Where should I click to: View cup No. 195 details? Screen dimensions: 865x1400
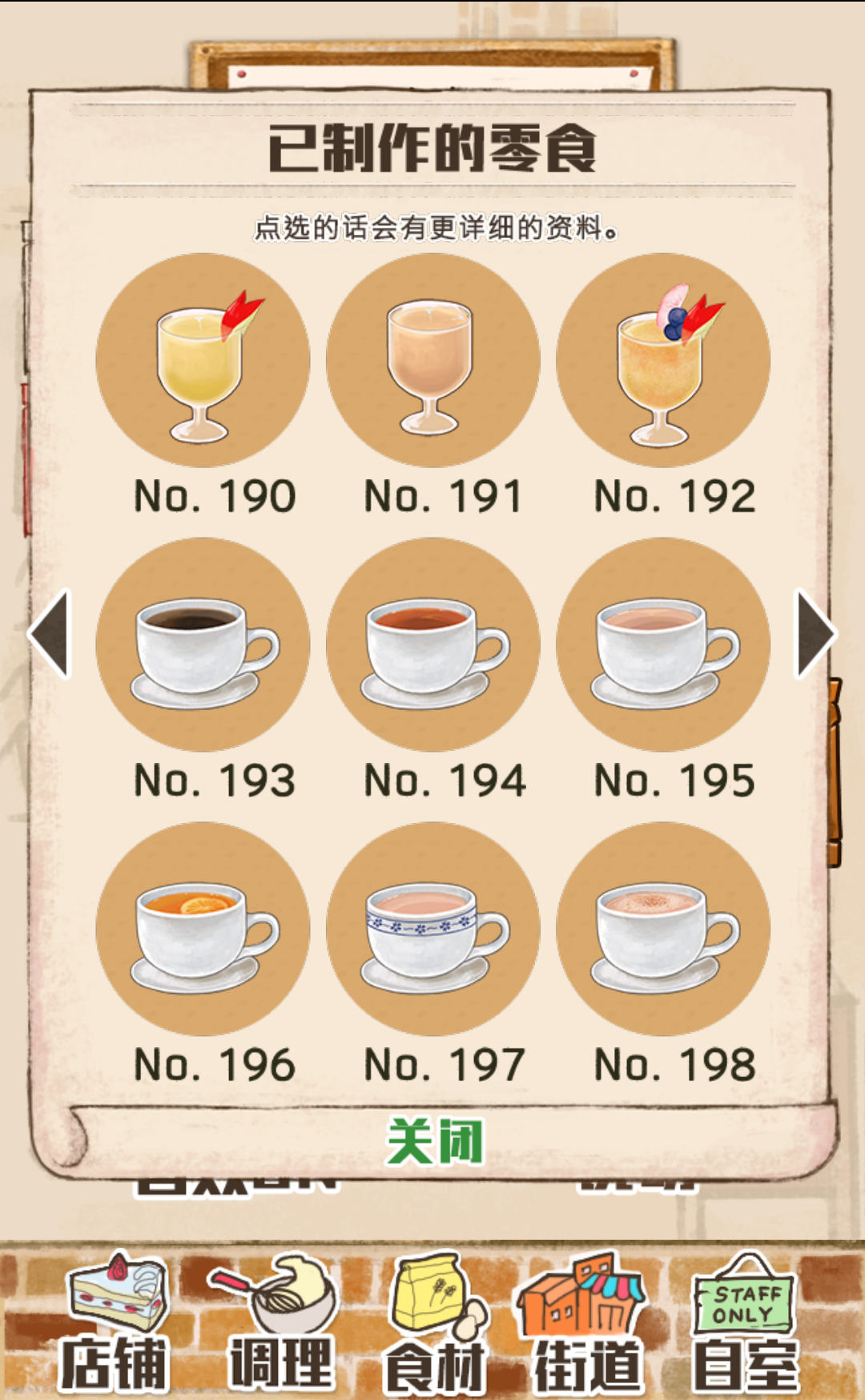coord(663,644)
